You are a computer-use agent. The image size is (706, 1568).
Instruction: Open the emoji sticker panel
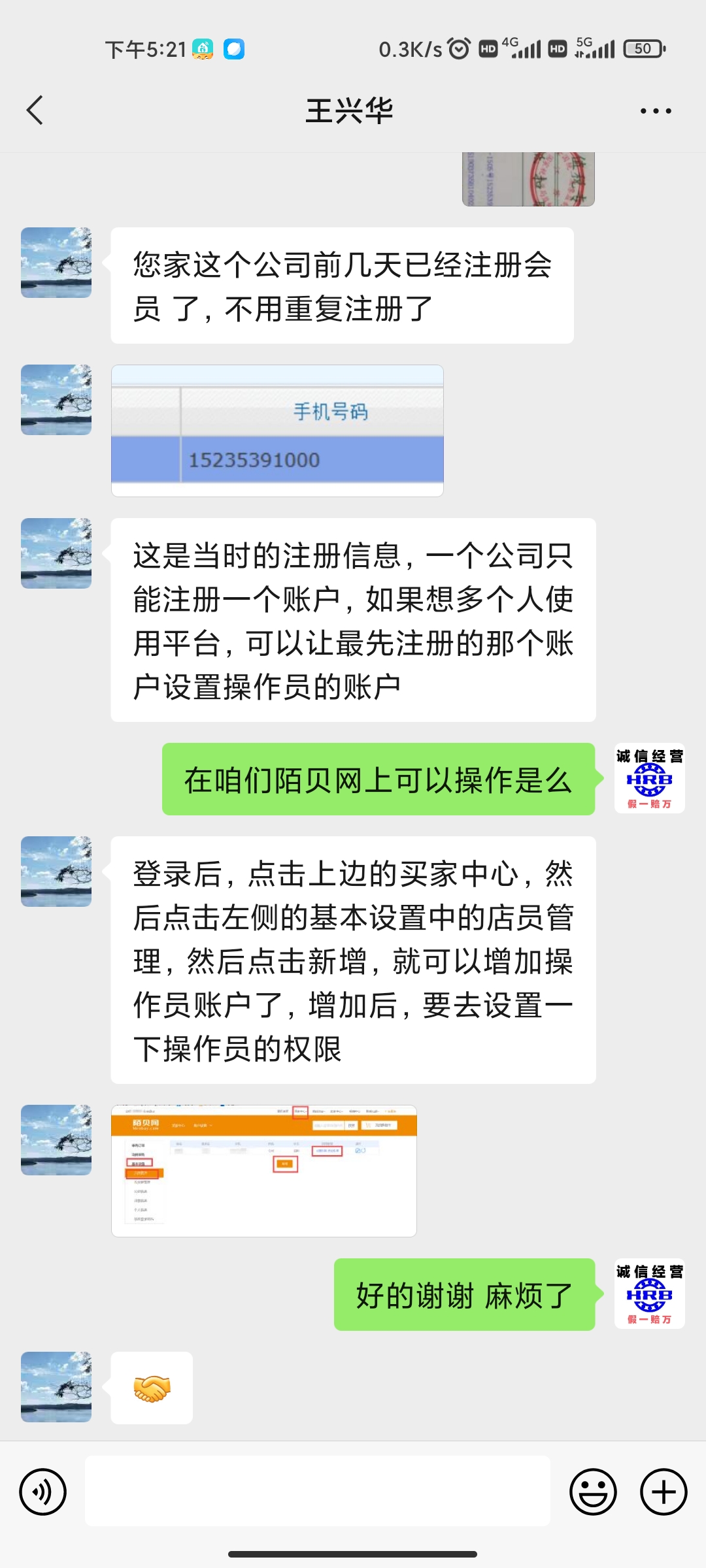point(593,1492)
